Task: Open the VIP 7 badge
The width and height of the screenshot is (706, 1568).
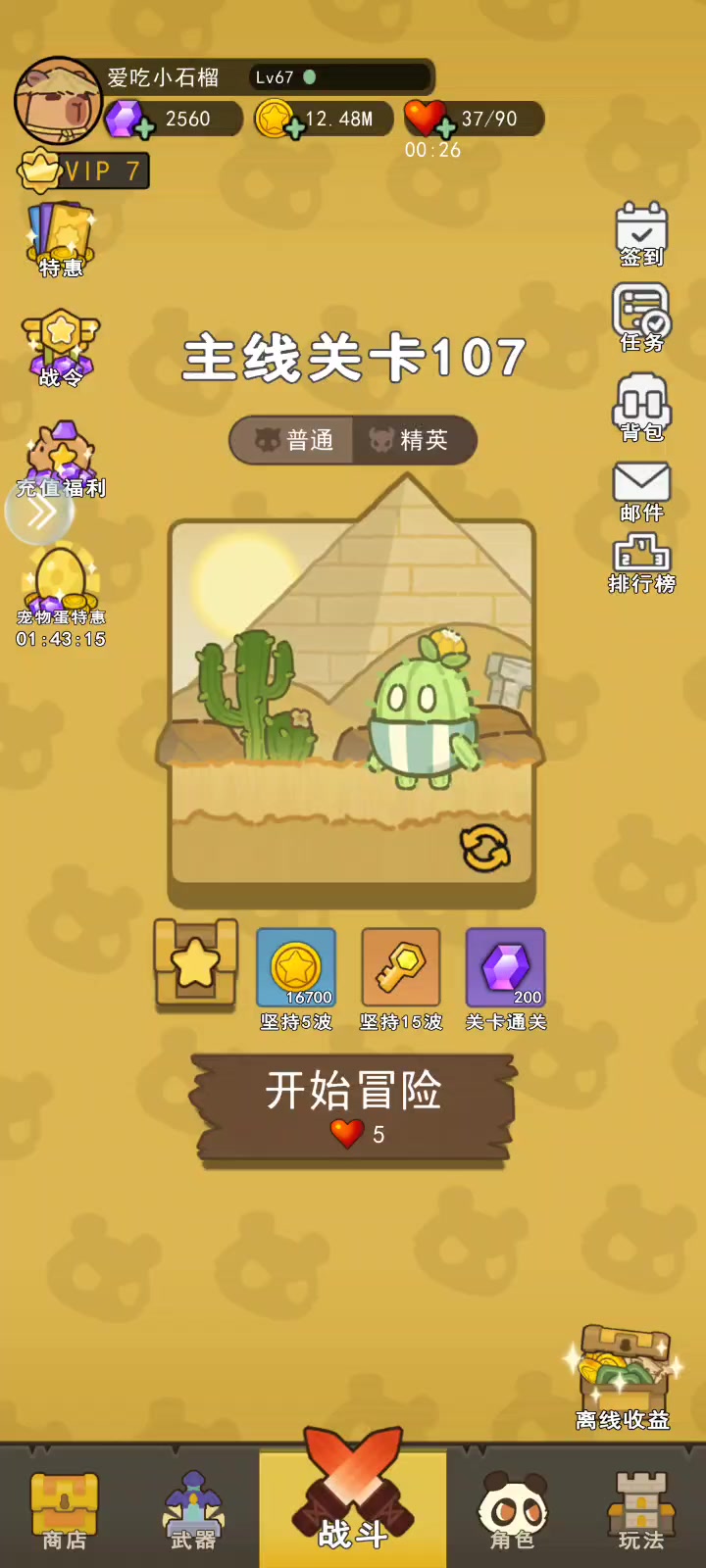Action: tap(84, 171)
